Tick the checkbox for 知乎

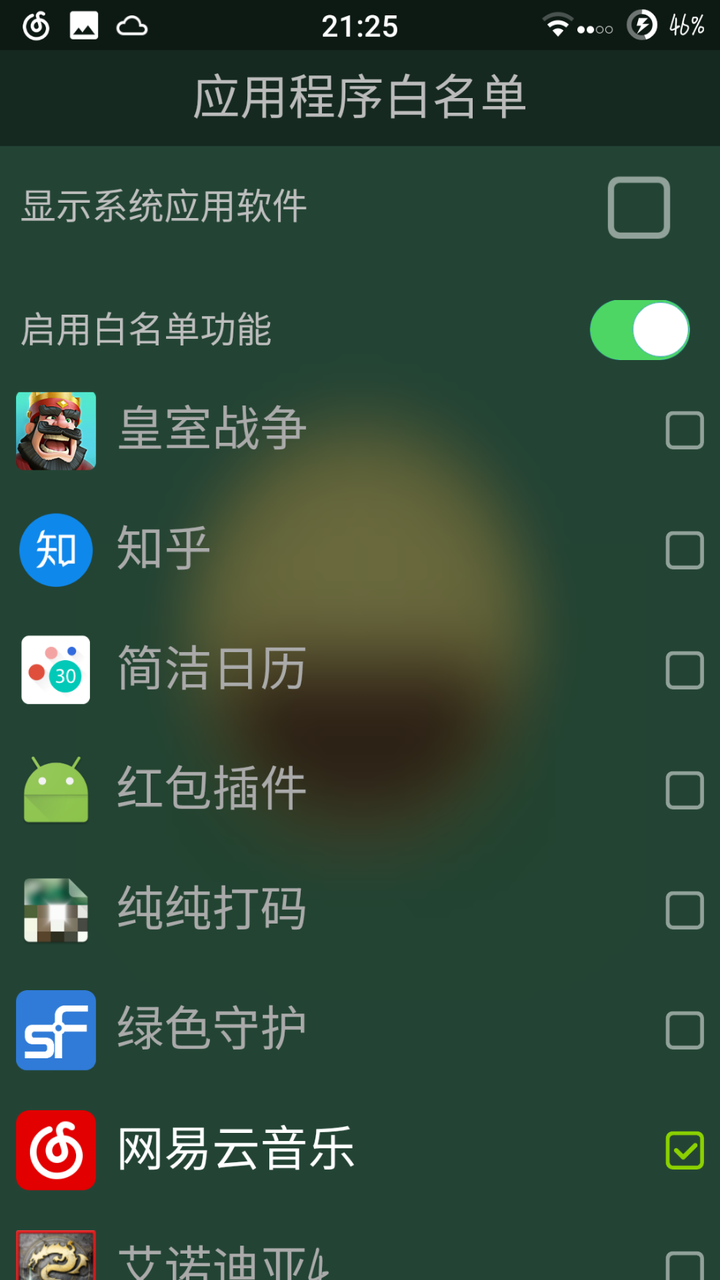685,550
